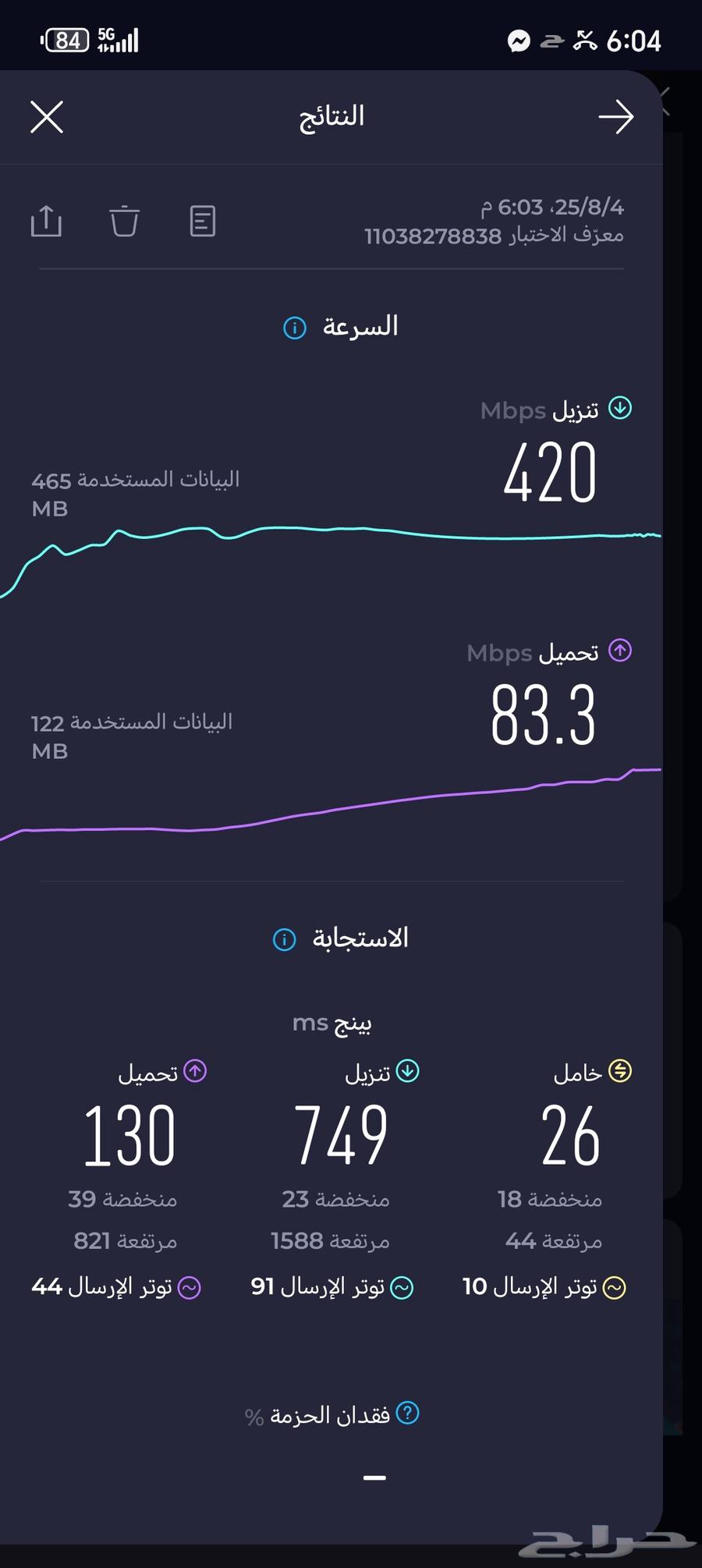The height and width of the screenshot is (1568, 702).
Task: Tap the packet loss question mark icon
Action: click(x=406, y=1414)
